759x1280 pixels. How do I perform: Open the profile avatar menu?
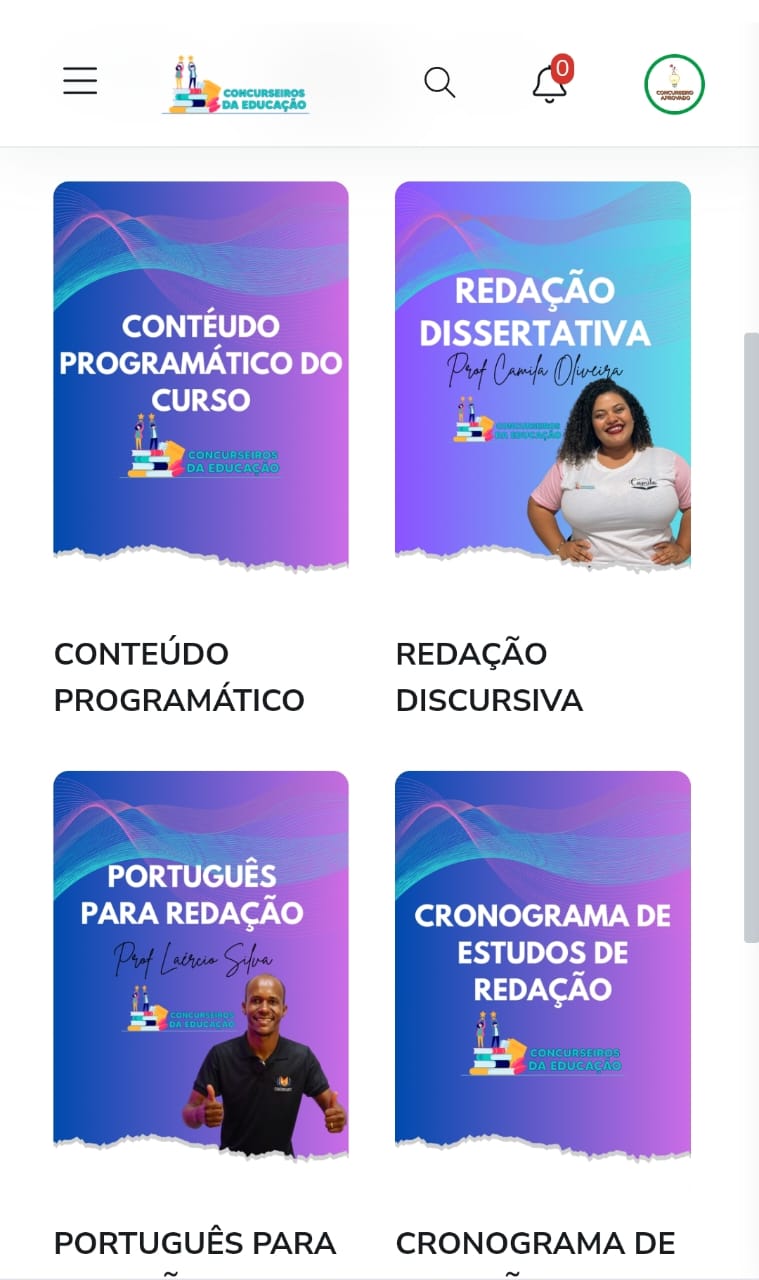pos(674,84)
